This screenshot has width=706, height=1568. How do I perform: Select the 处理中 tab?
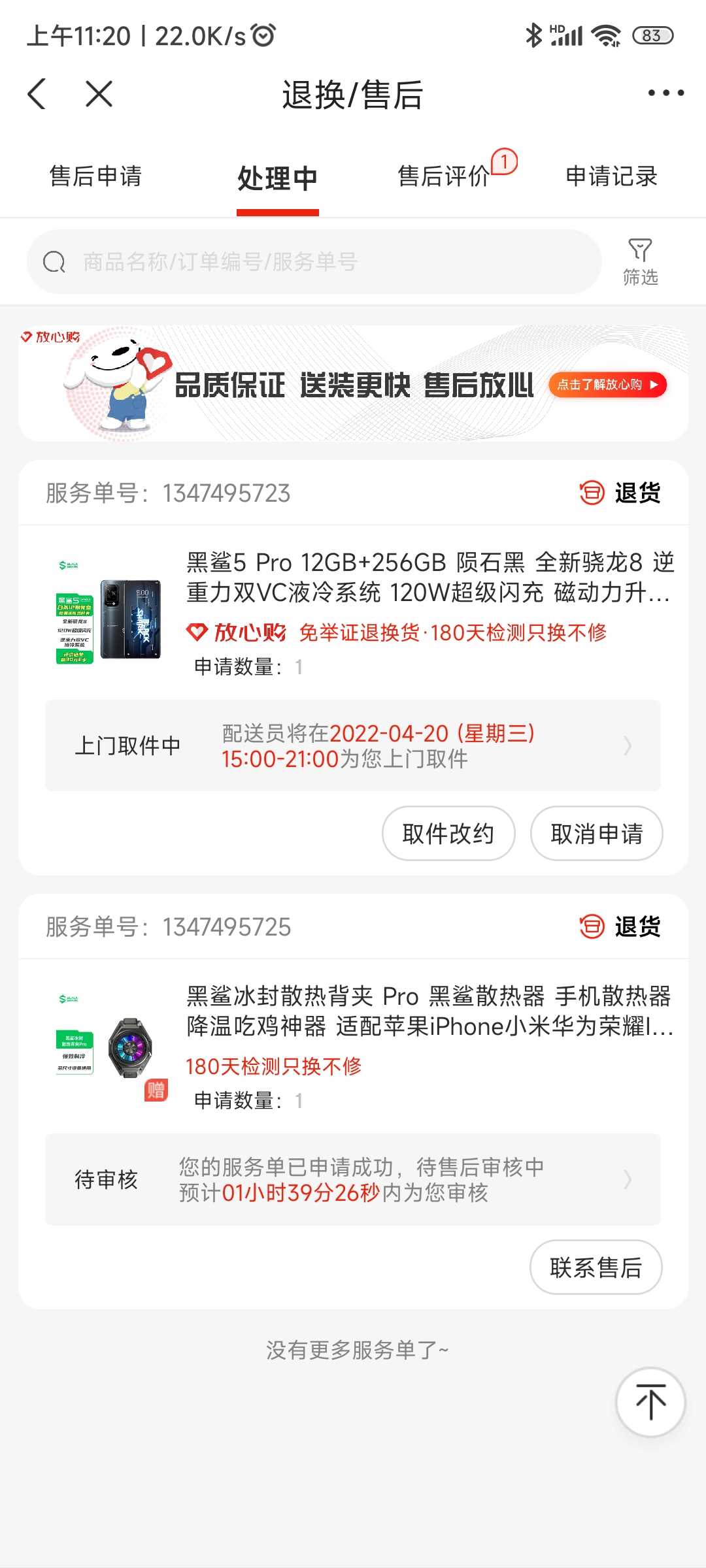(278, 178)
